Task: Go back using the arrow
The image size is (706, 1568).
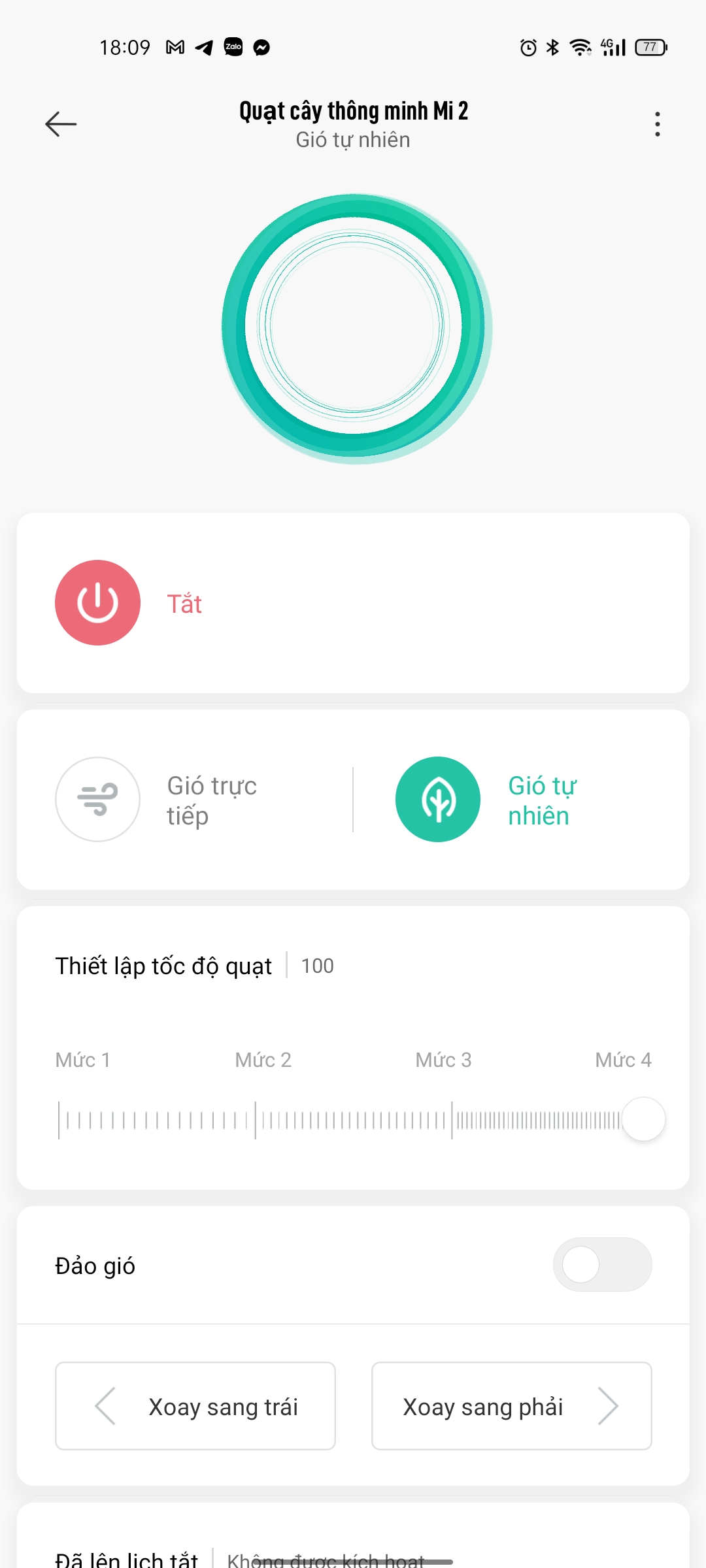Action: click(61, 124)
